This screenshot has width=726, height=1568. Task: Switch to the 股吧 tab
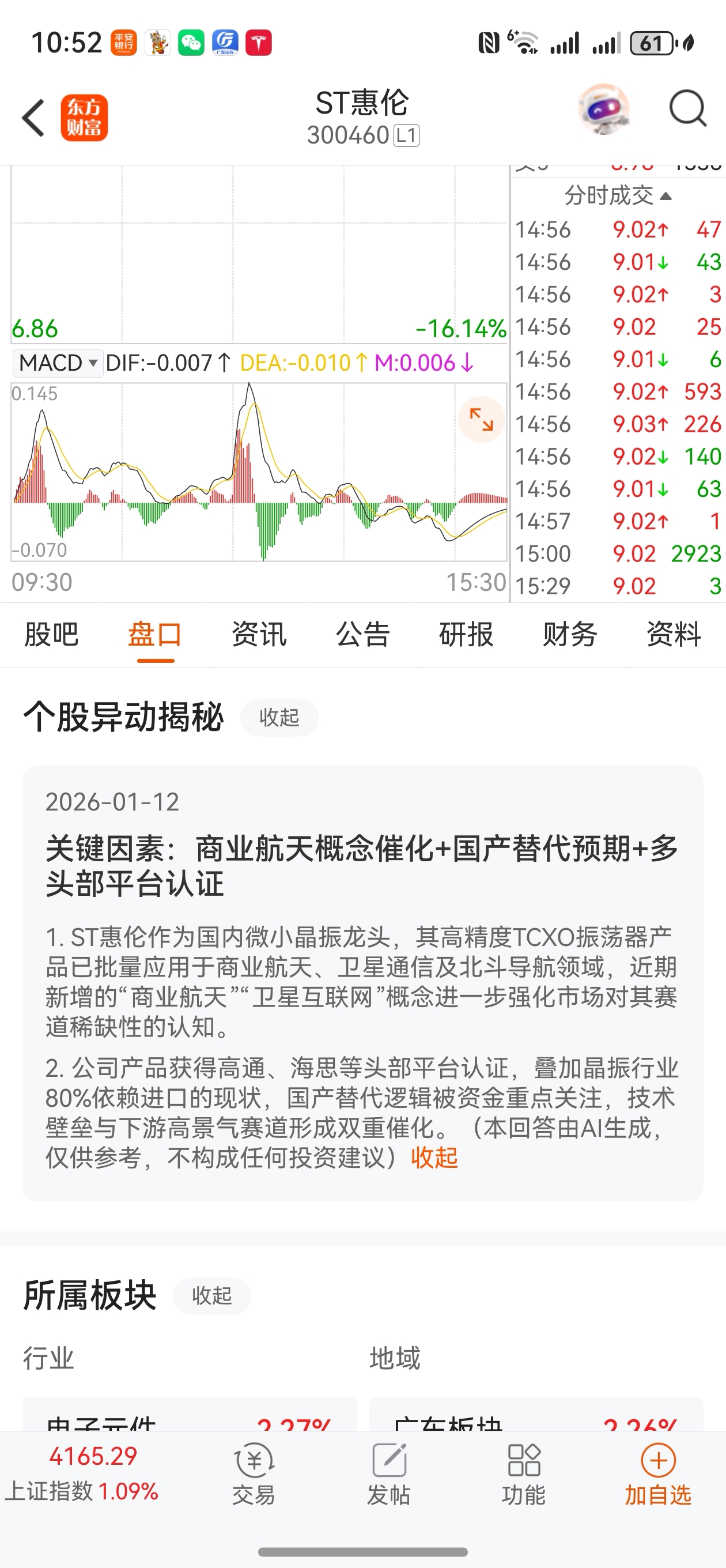click(52, 634)
